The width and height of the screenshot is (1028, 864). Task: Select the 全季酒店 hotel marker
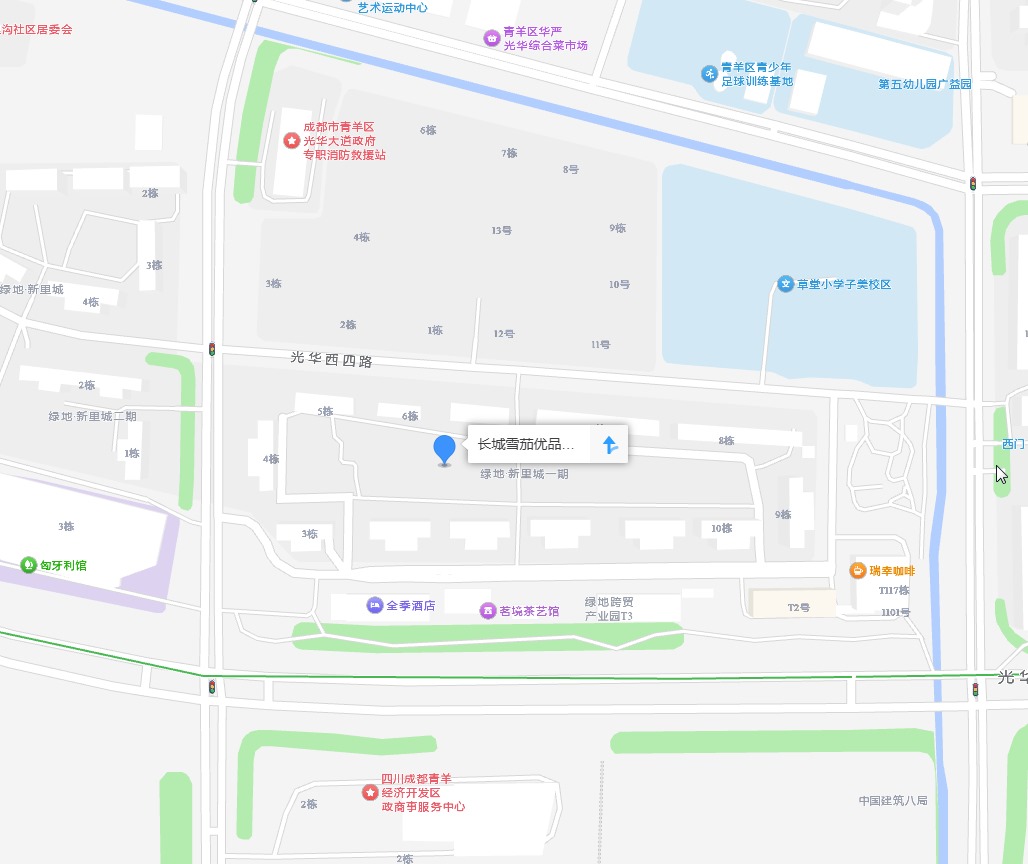374,605
